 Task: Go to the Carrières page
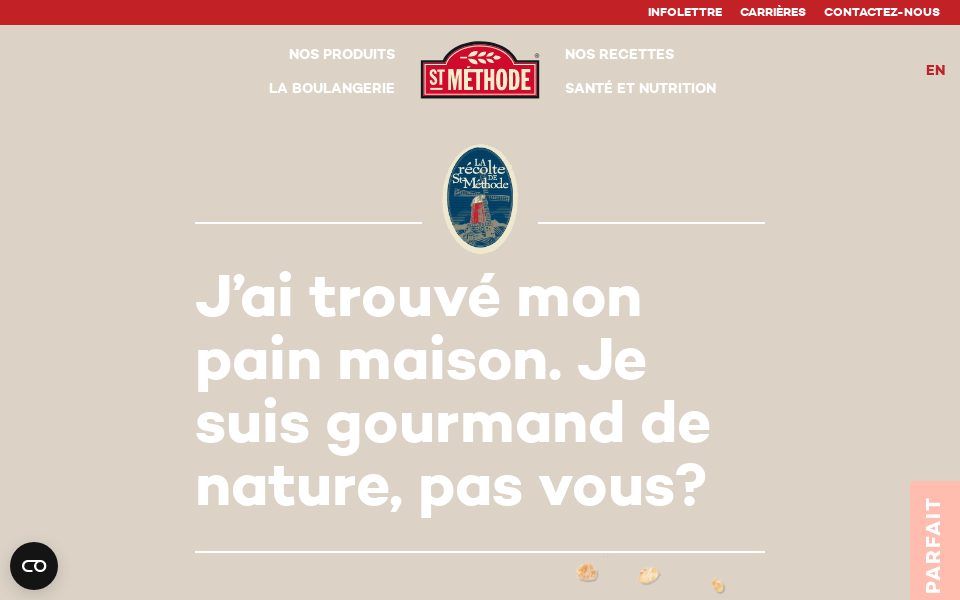pyautogui.click(x=772, y=12)
